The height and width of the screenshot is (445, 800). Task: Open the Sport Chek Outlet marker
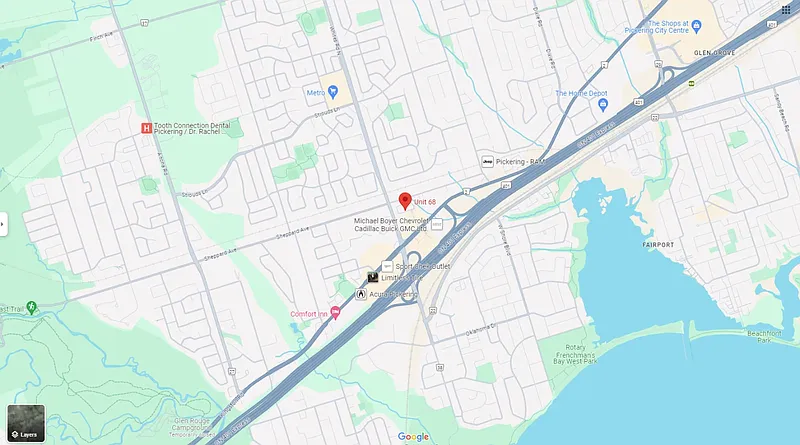coord(388,267)
